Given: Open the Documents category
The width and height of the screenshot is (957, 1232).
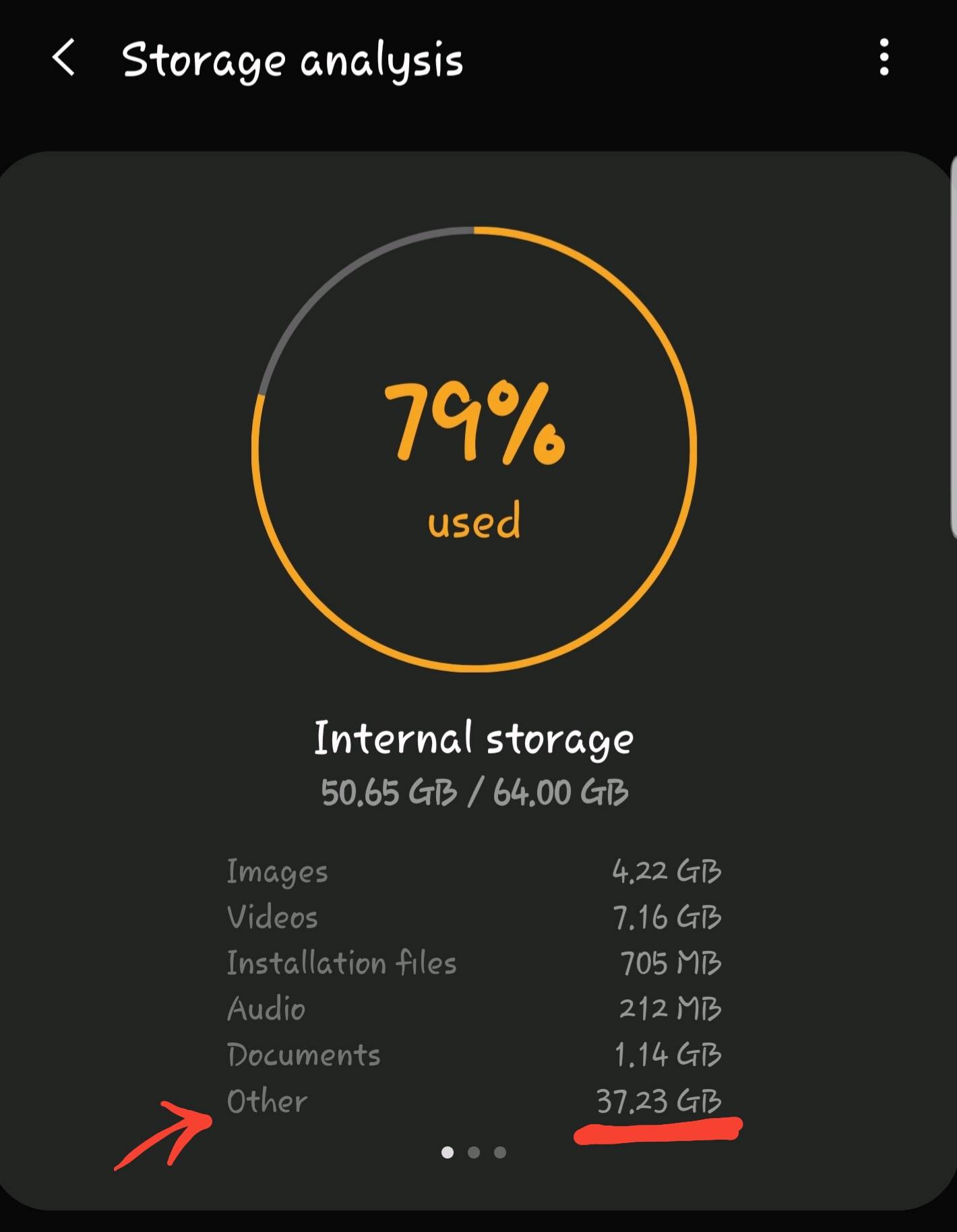Looking at the screenshot, I should click(x=472, y=1055).
